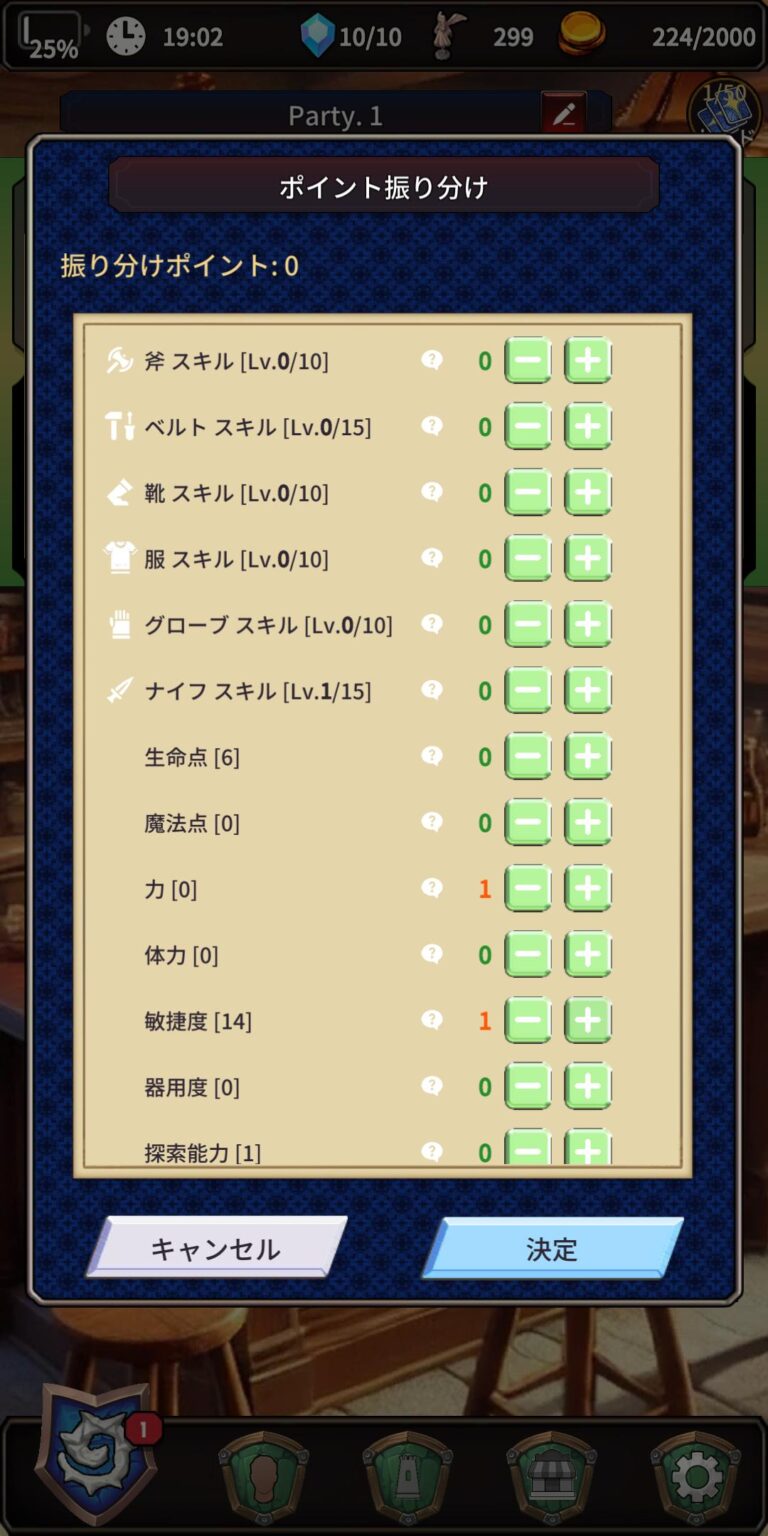768x1536 pixels.
Task: Increase 力 by one point
Action: tap(588, 889)
